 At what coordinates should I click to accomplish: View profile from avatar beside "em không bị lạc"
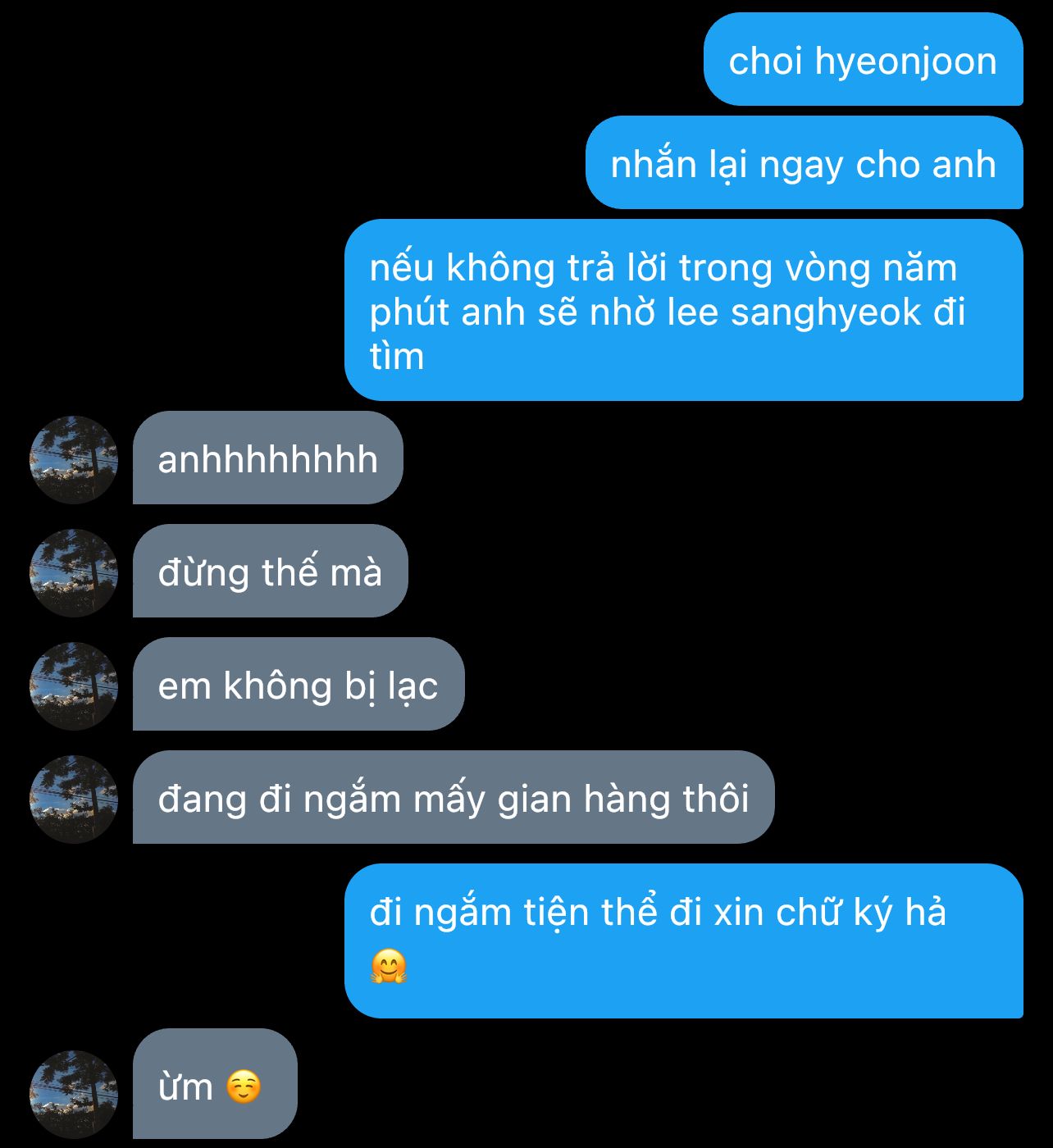coord(74,686)
